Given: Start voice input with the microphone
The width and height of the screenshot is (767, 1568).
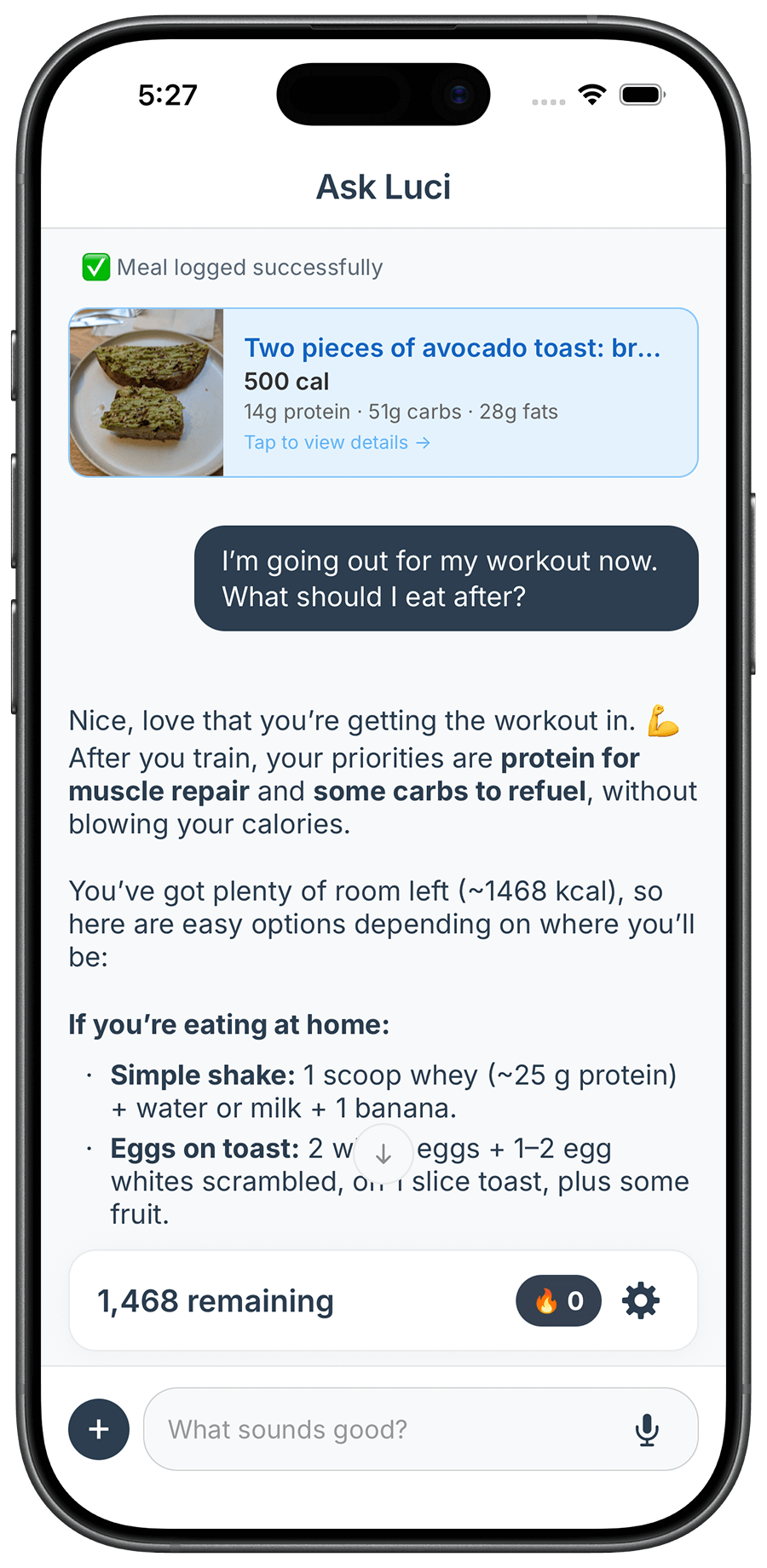Looking at the screenshot, I should pos(647,1429).
